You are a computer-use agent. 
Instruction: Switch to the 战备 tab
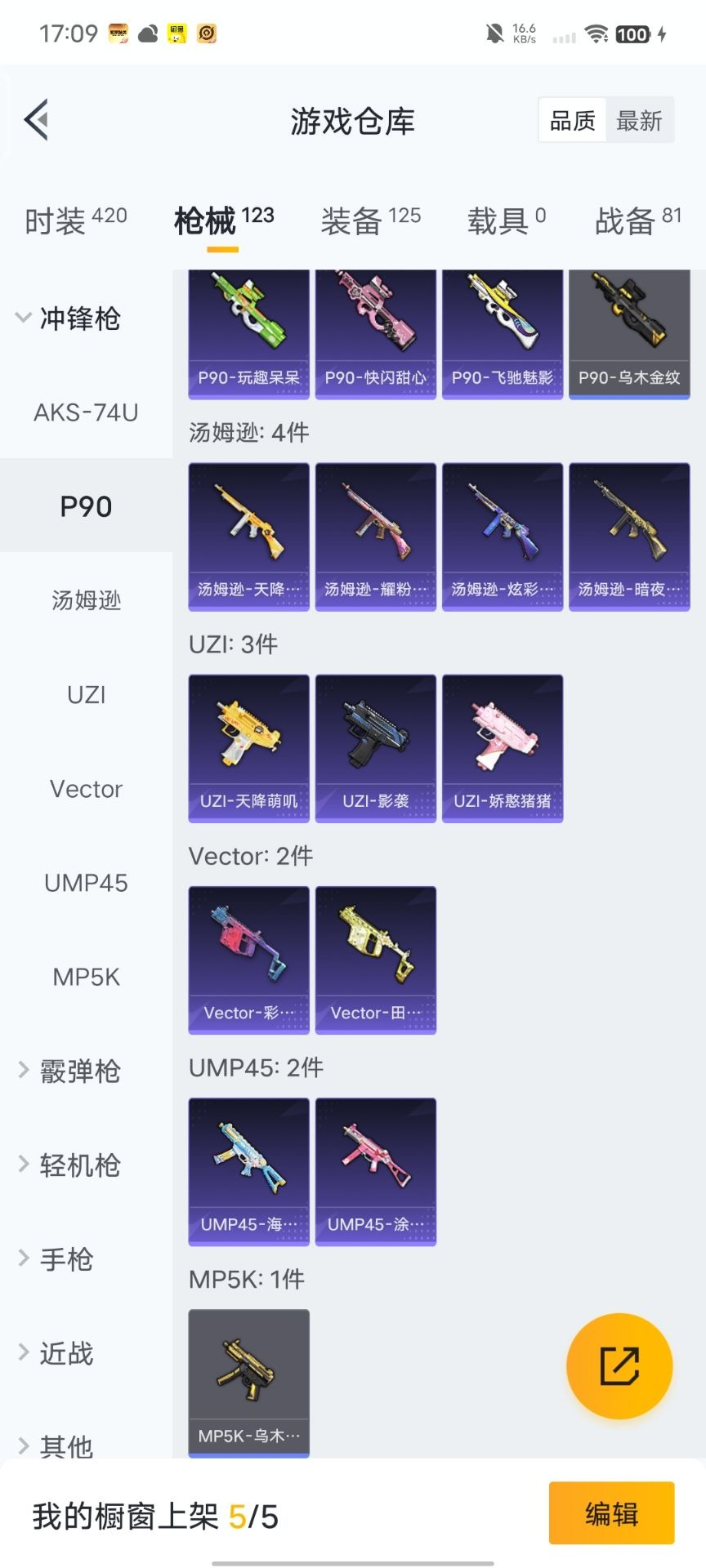tap(637, 220)
